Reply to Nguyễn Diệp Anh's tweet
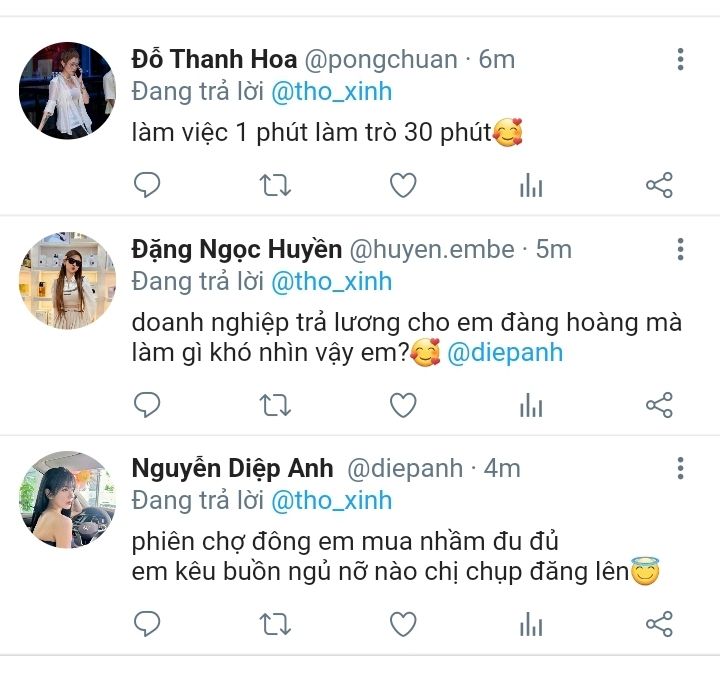 pos(147,625)
